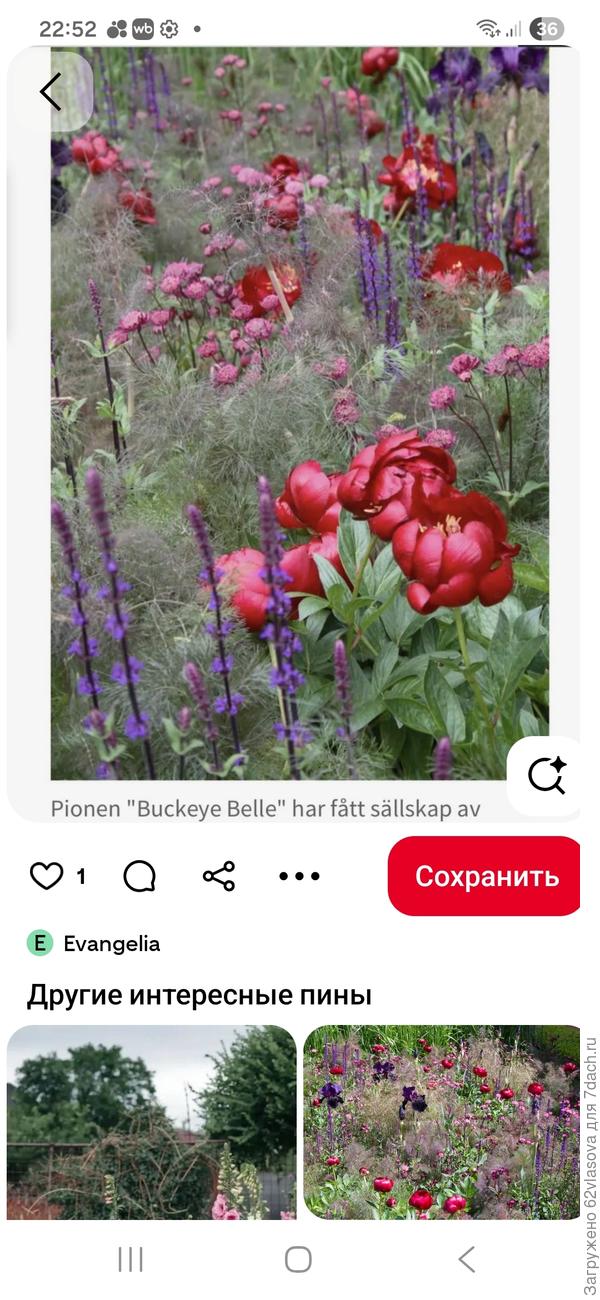
Task: Tap the red Сохранить button
Action: [485, 876]
